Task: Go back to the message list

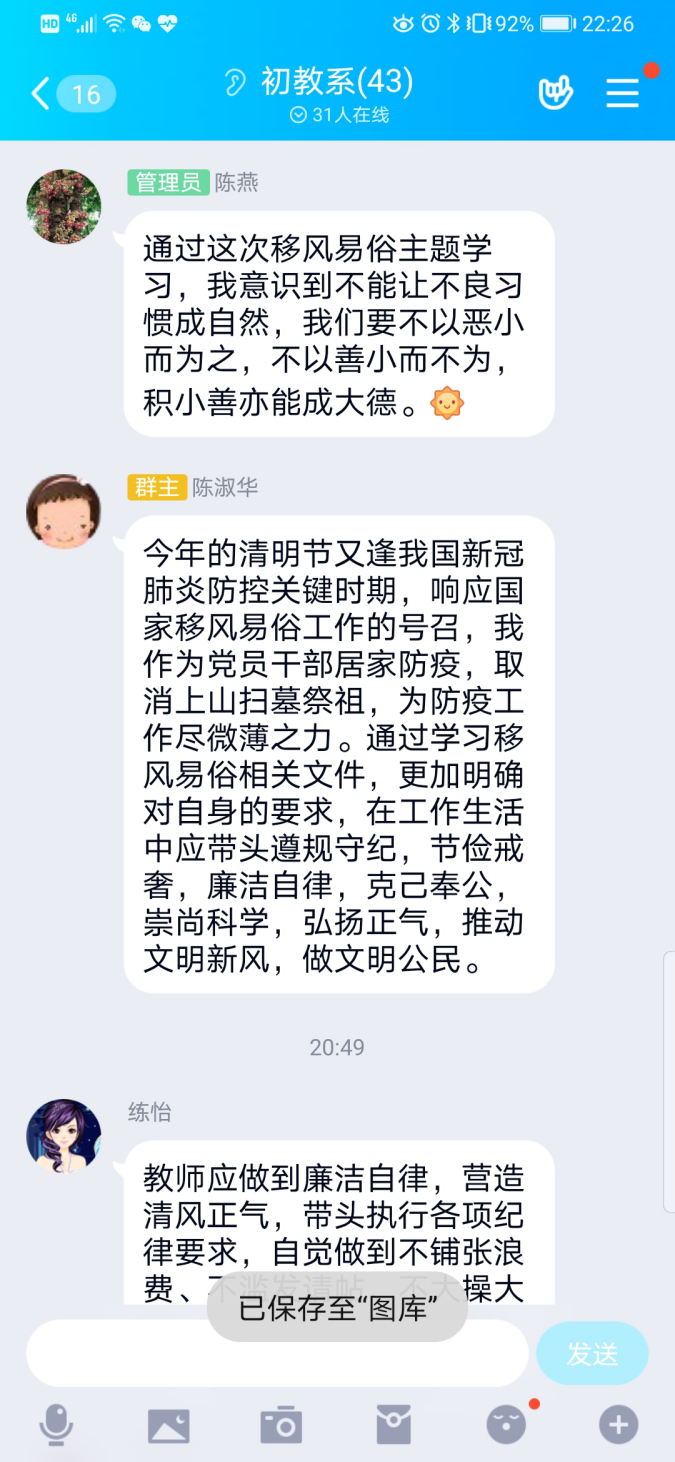Action: [x=40, y=94]
